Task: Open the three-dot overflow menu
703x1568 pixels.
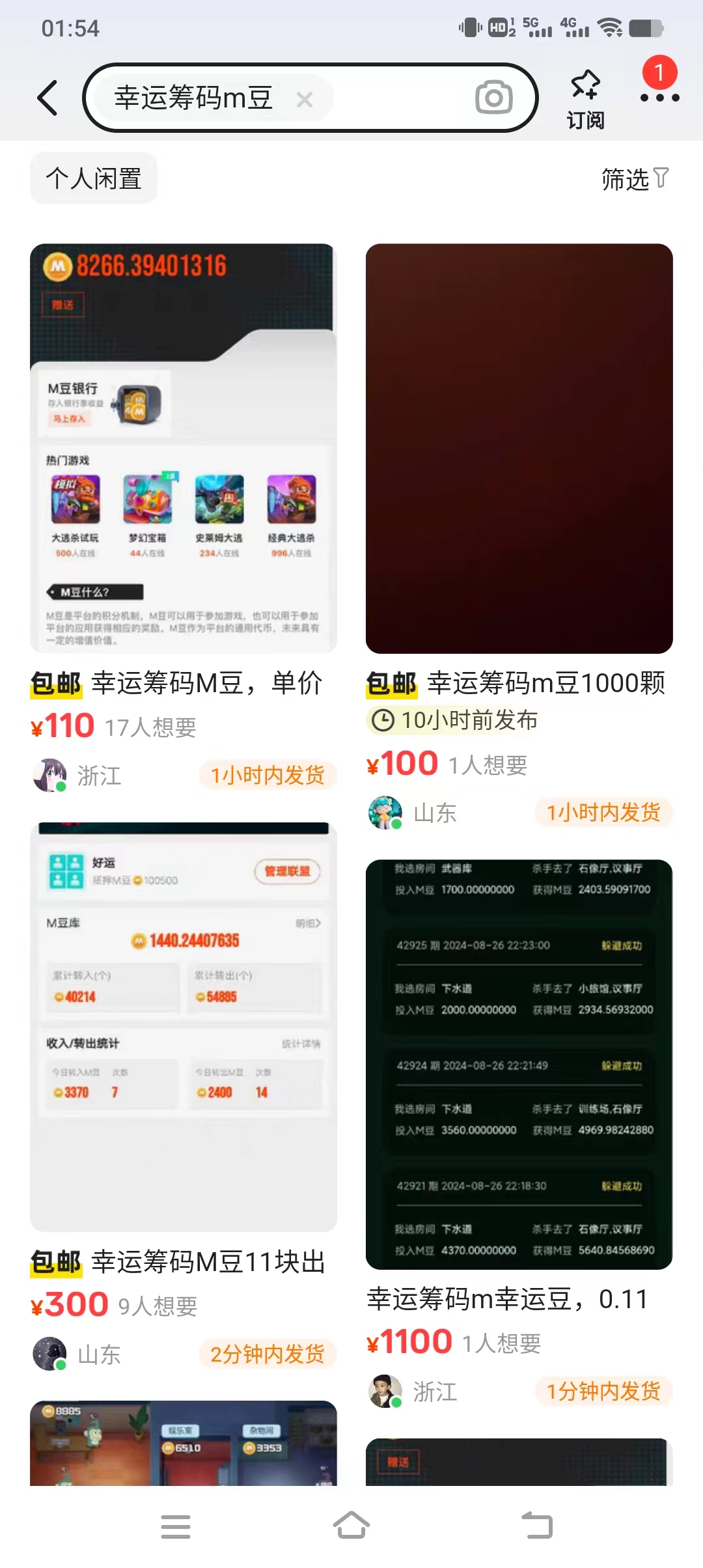Action: click(x=659, y=98)
